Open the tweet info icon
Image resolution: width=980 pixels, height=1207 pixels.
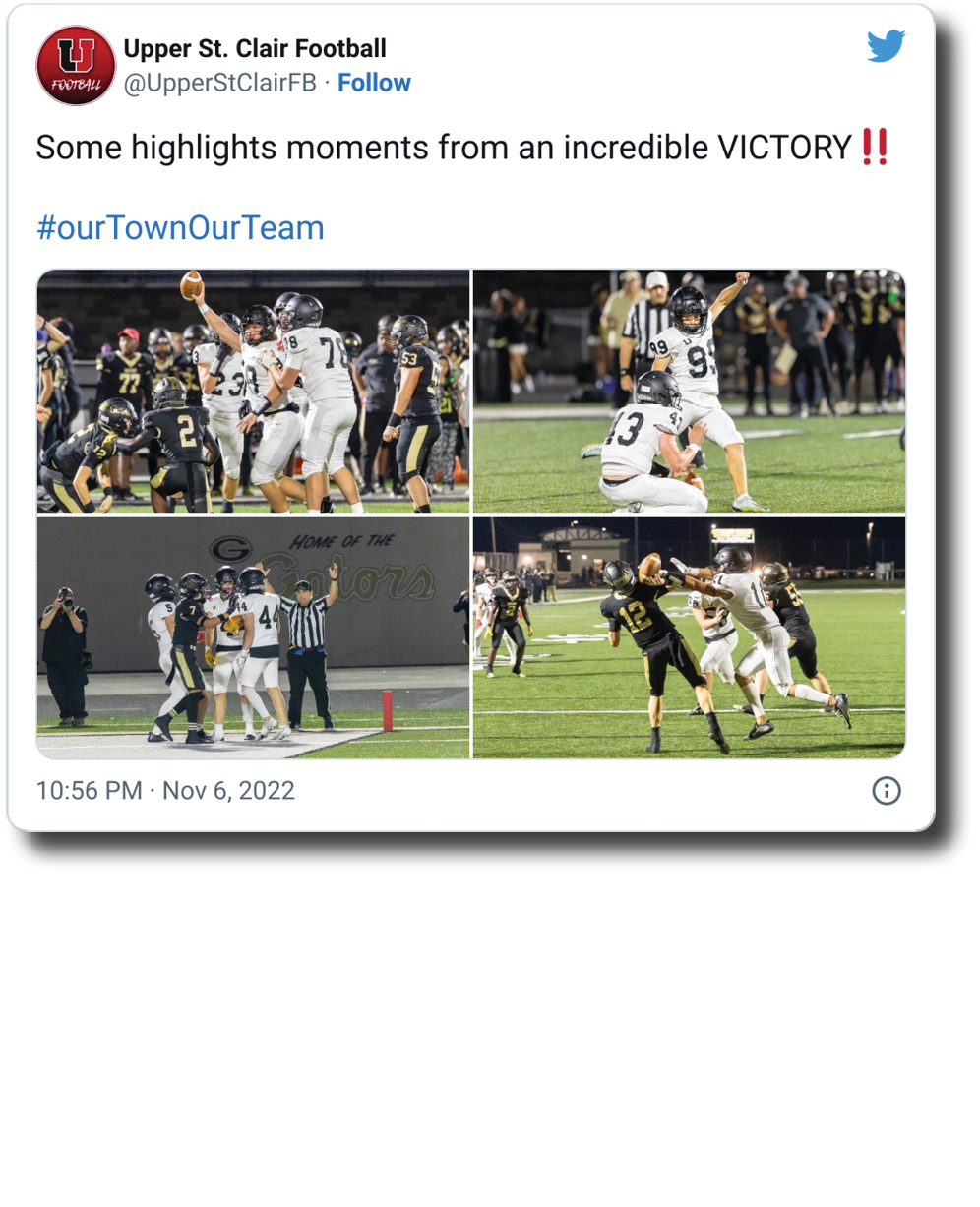coord(887,791)
